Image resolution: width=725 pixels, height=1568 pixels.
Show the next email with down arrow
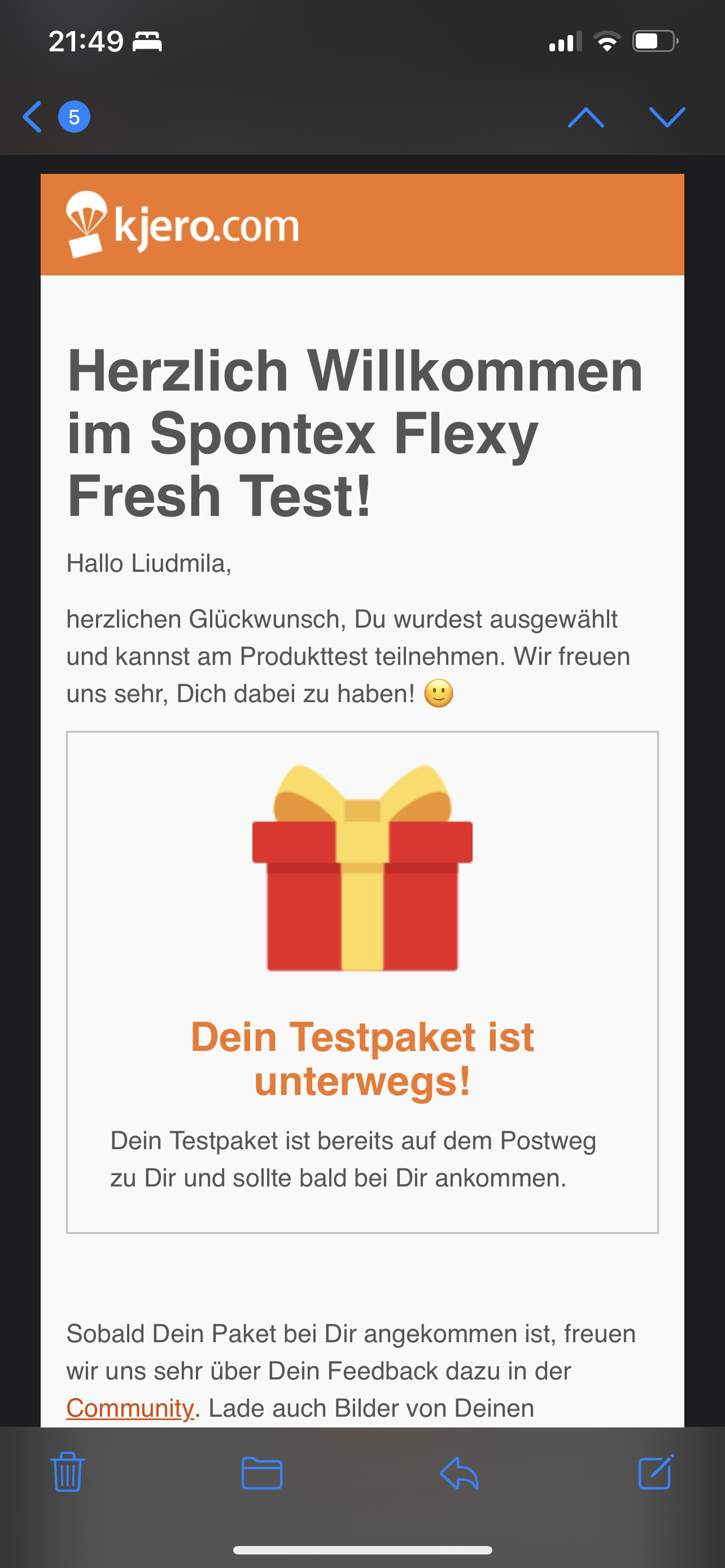click(x=667, y=117)
